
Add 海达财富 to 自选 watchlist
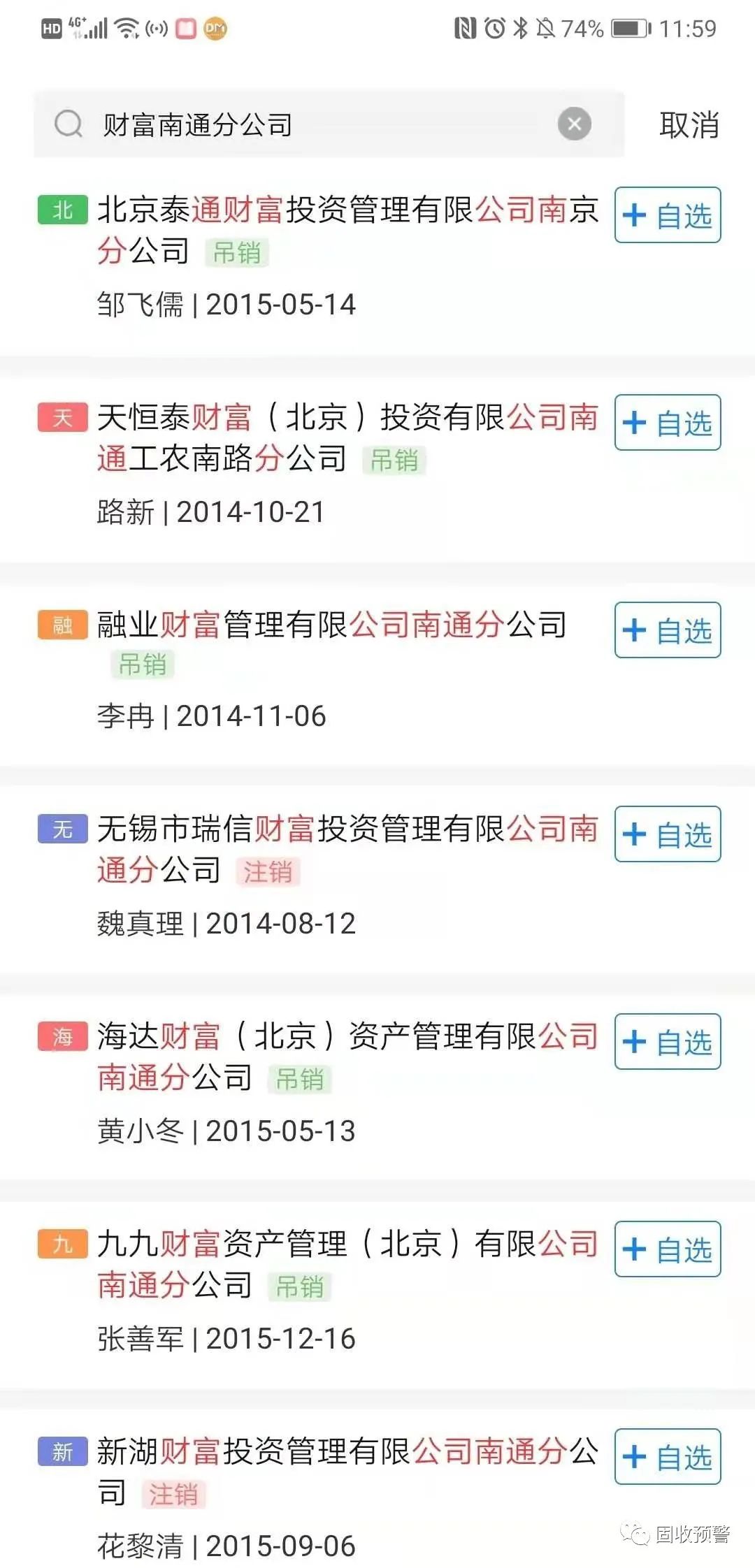tap(668, 1042)
